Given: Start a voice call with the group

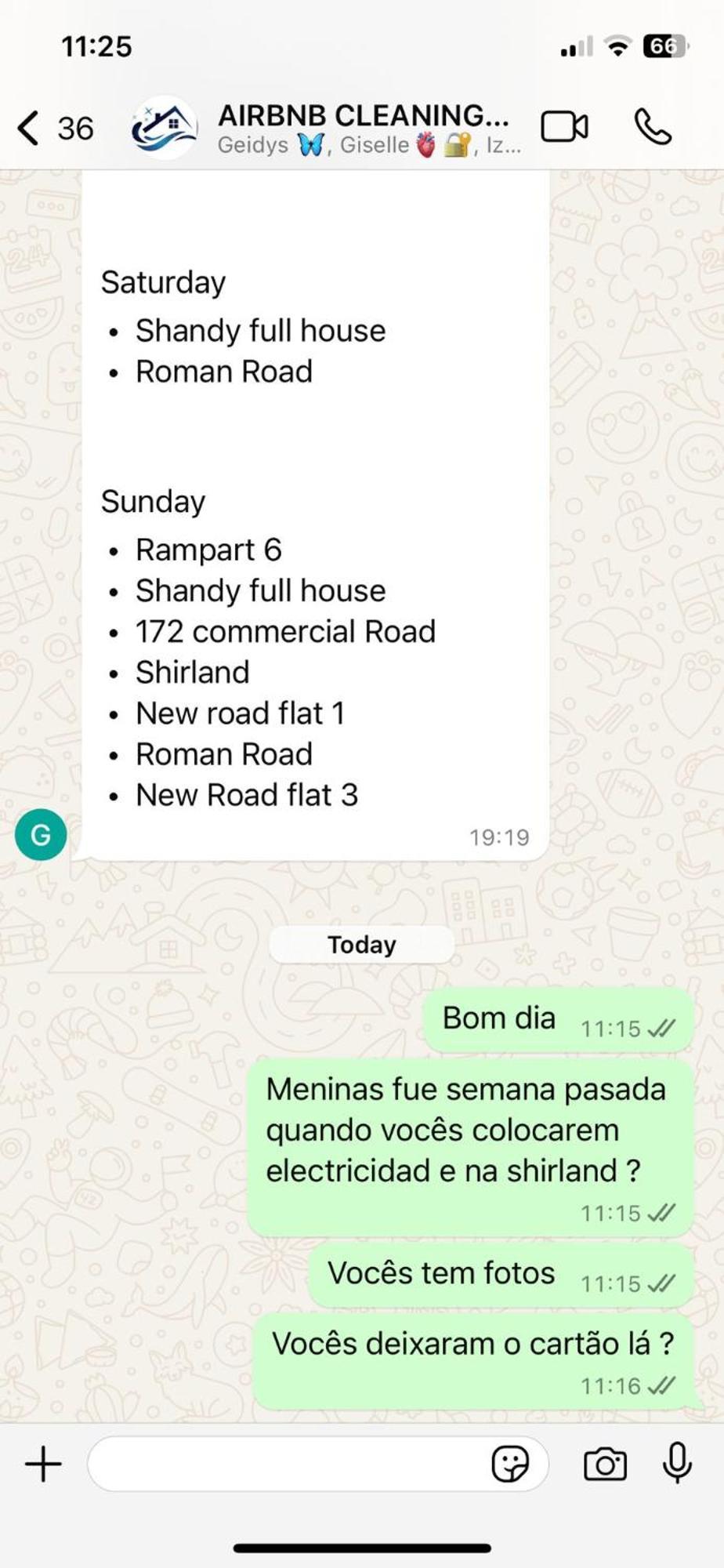Looking at the screenshot, I should pos(652,127).
